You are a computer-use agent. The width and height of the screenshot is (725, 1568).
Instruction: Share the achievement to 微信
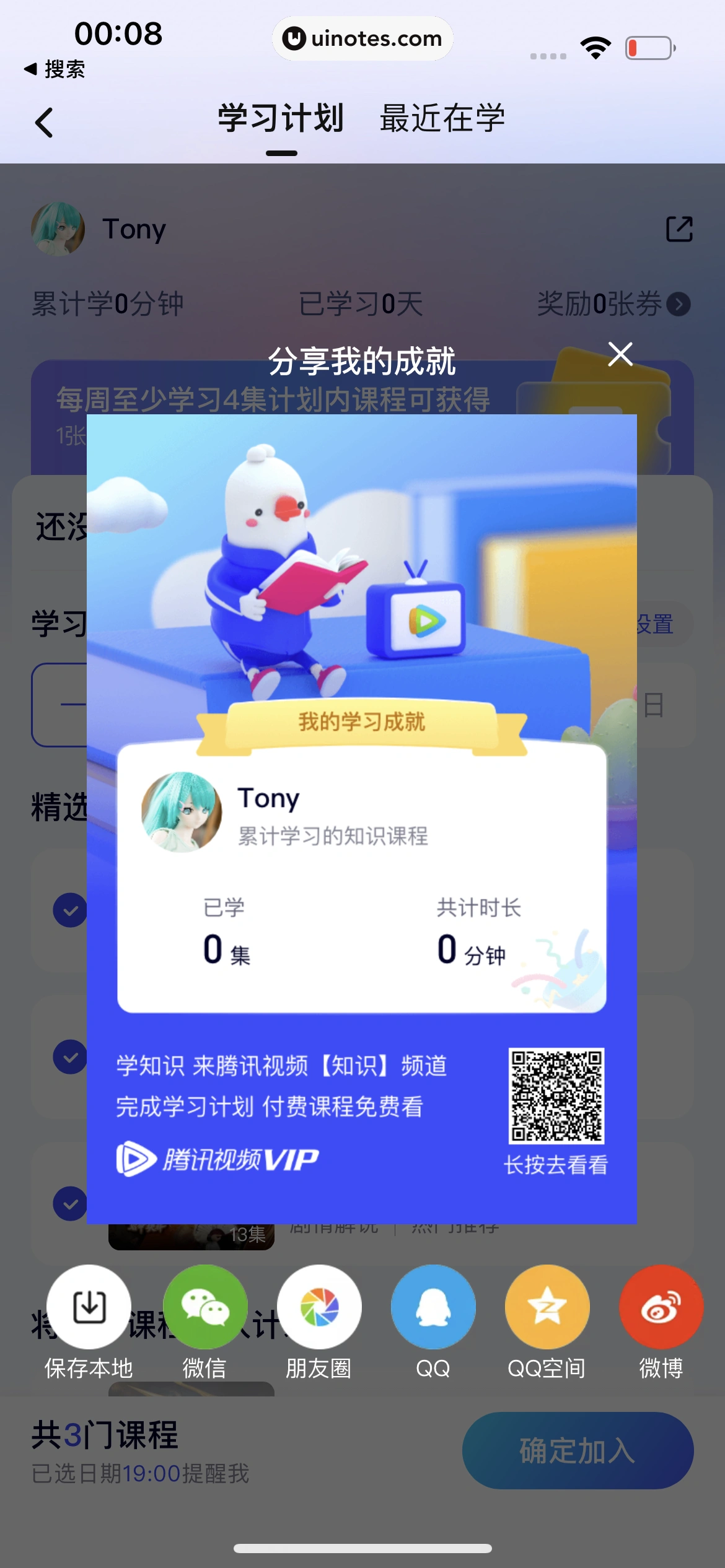(205, 1307)
